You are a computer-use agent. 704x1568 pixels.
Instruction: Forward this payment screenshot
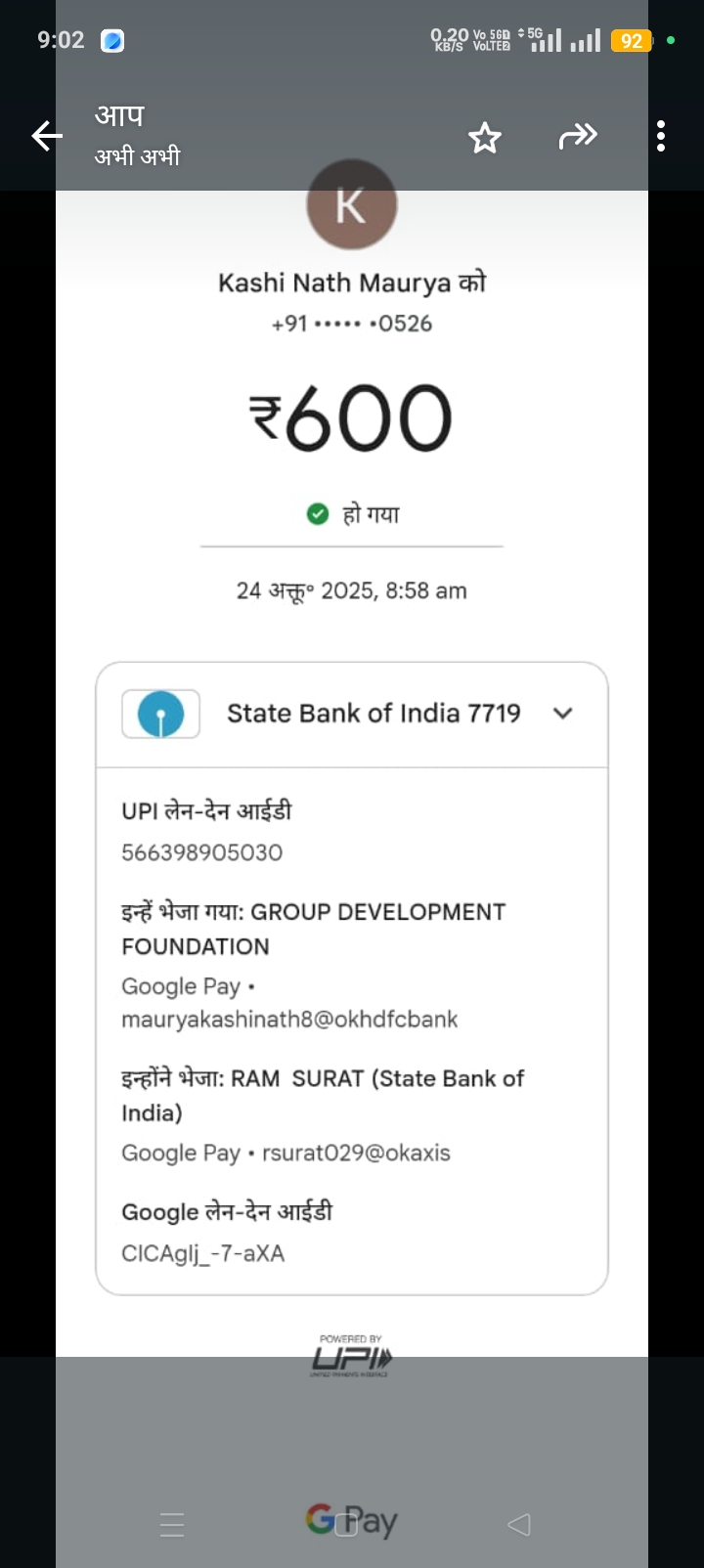coord(577,137)
